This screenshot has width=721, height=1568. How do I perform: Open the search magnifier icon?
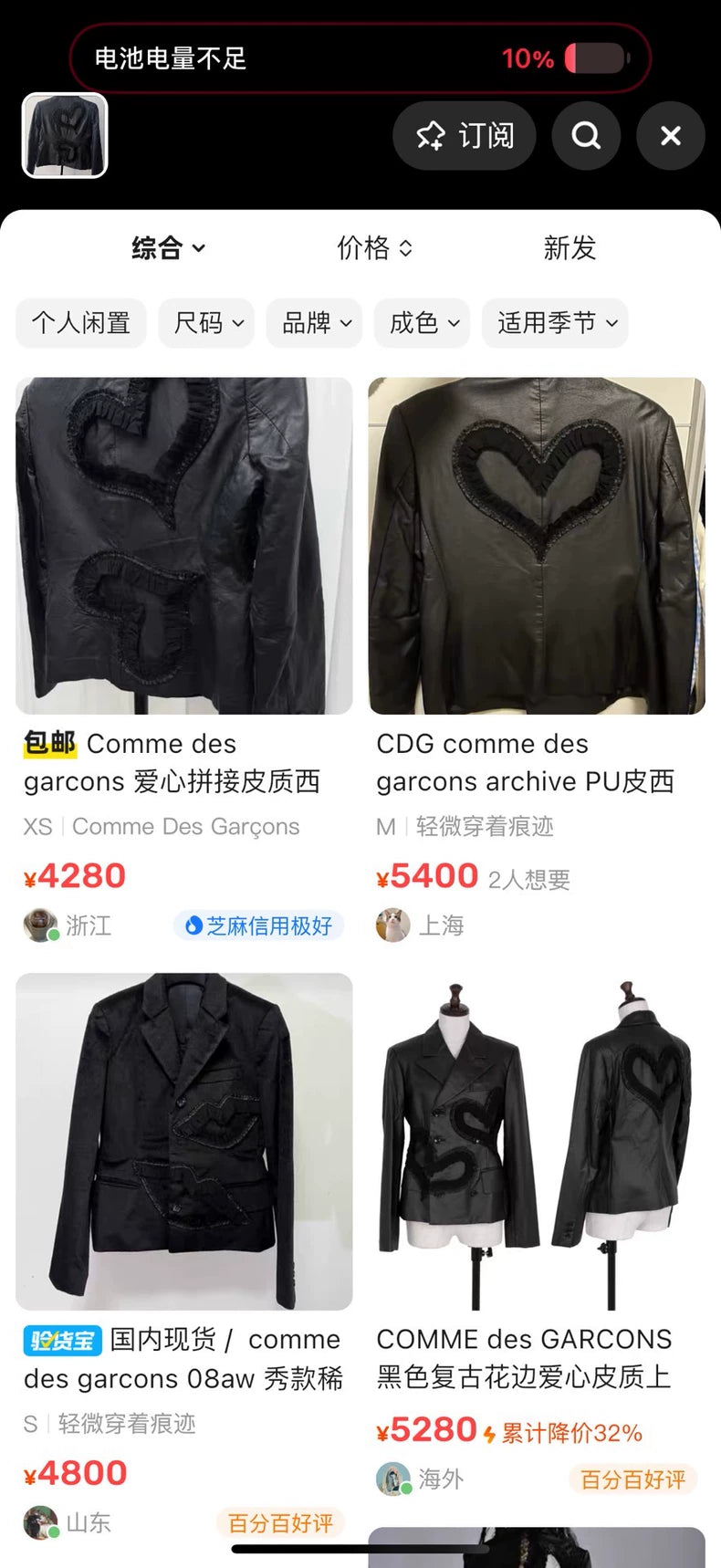pos(586,136)
